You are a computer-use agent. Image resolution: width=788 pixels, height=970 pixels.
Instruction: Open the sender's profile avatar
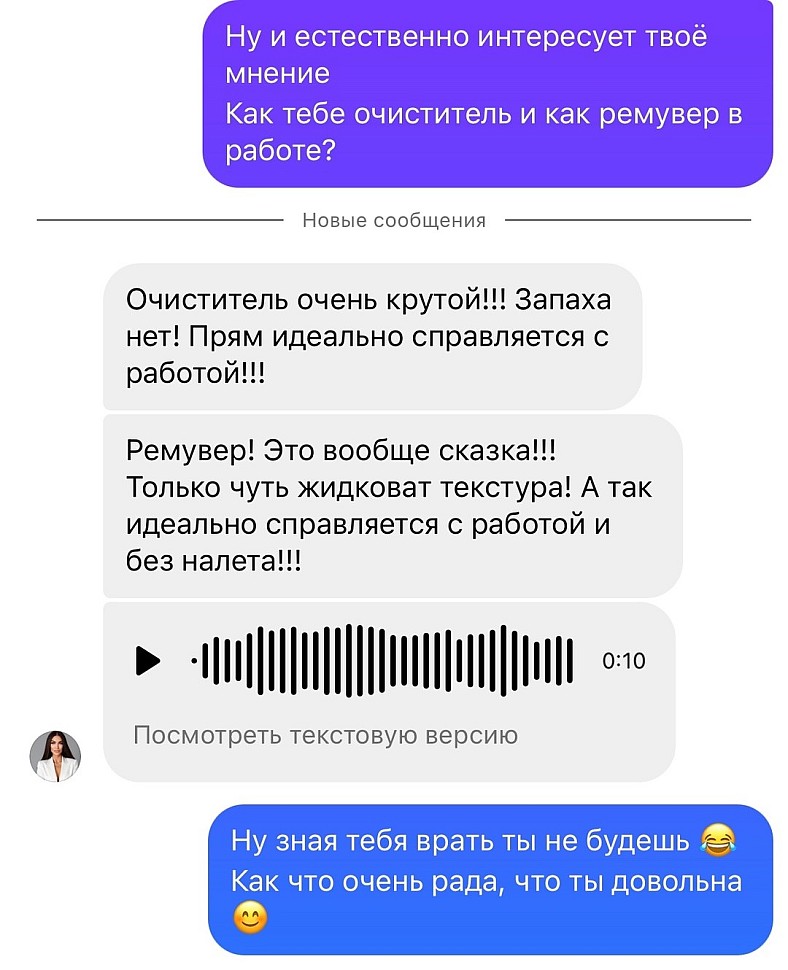55,756
